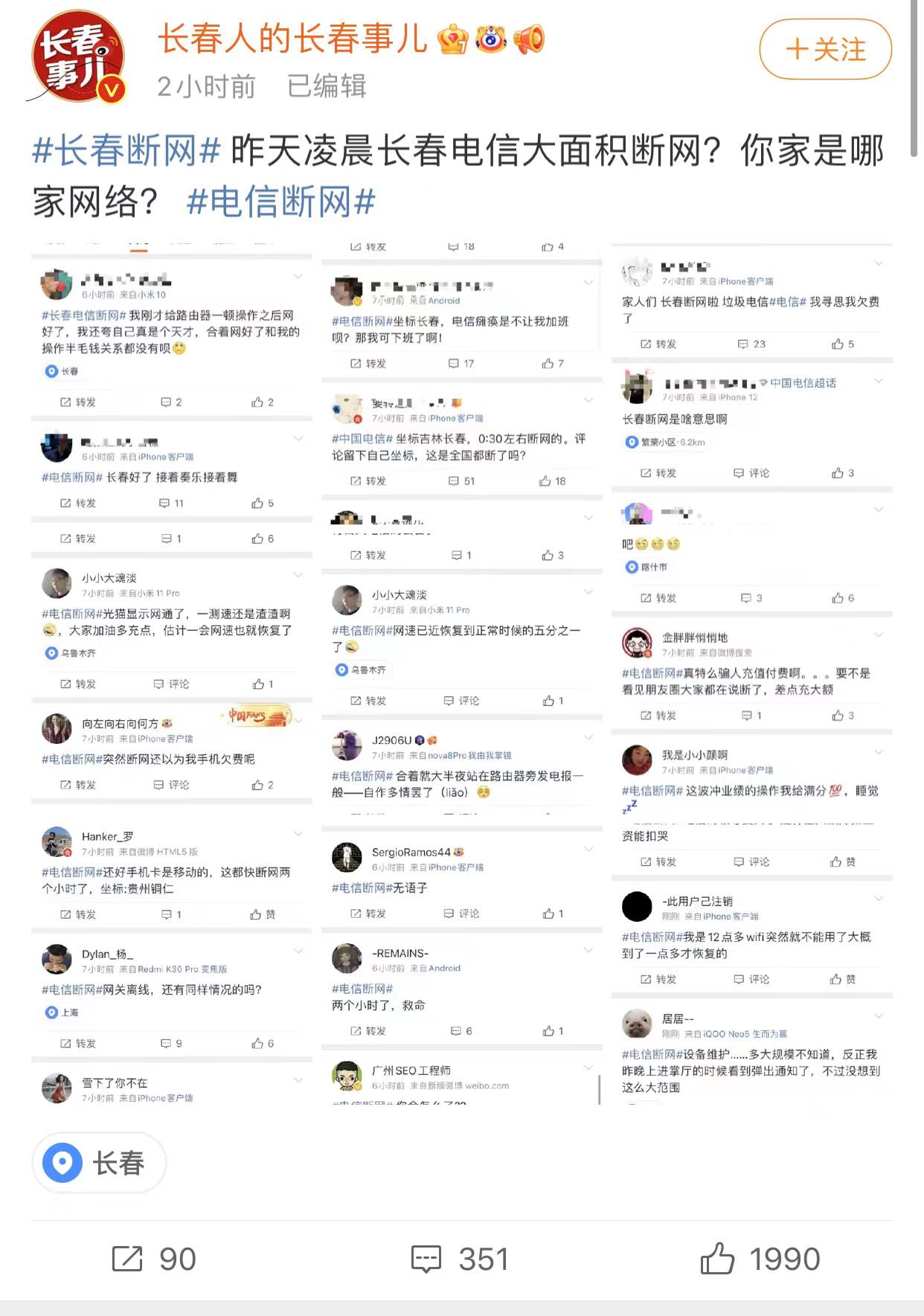
Task: Open the 长春 location tag
Action: coord(99,1162)
